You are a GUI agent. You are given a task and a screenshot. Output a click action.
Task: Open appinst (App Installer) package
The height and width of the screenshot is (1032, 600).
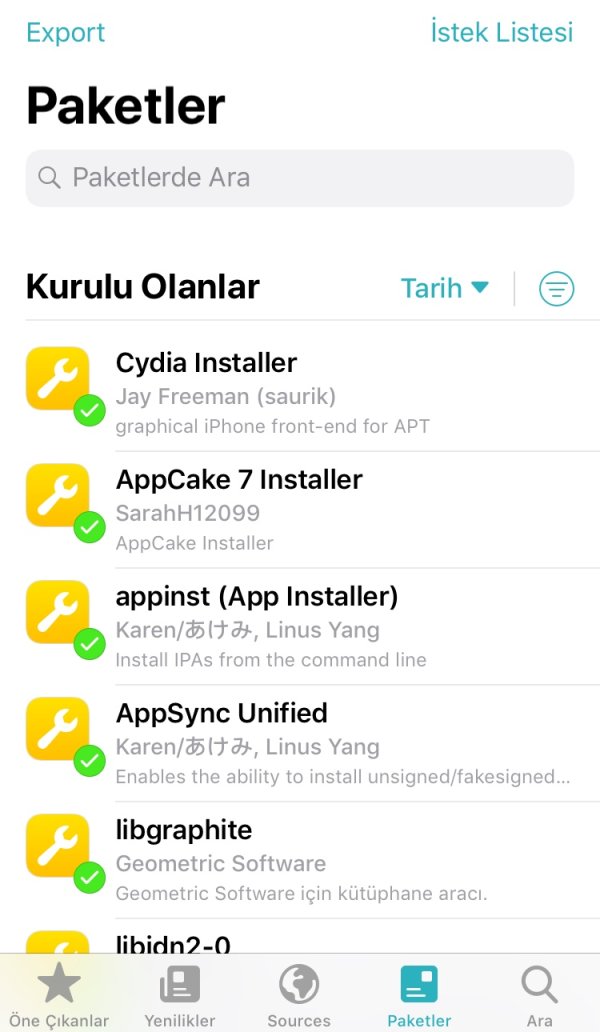tap(300, 627)
